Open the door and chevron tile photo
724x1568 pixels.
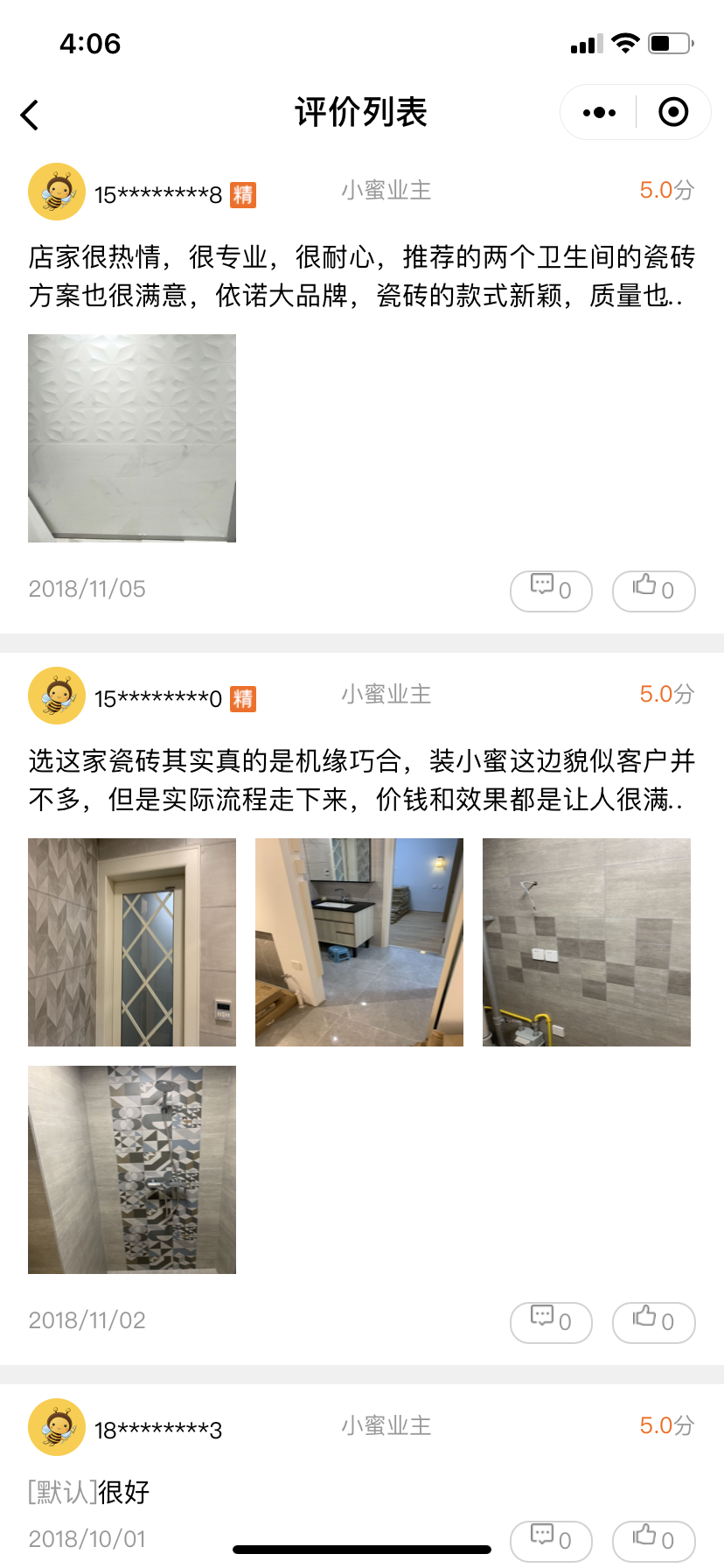(x=132, y=942)
